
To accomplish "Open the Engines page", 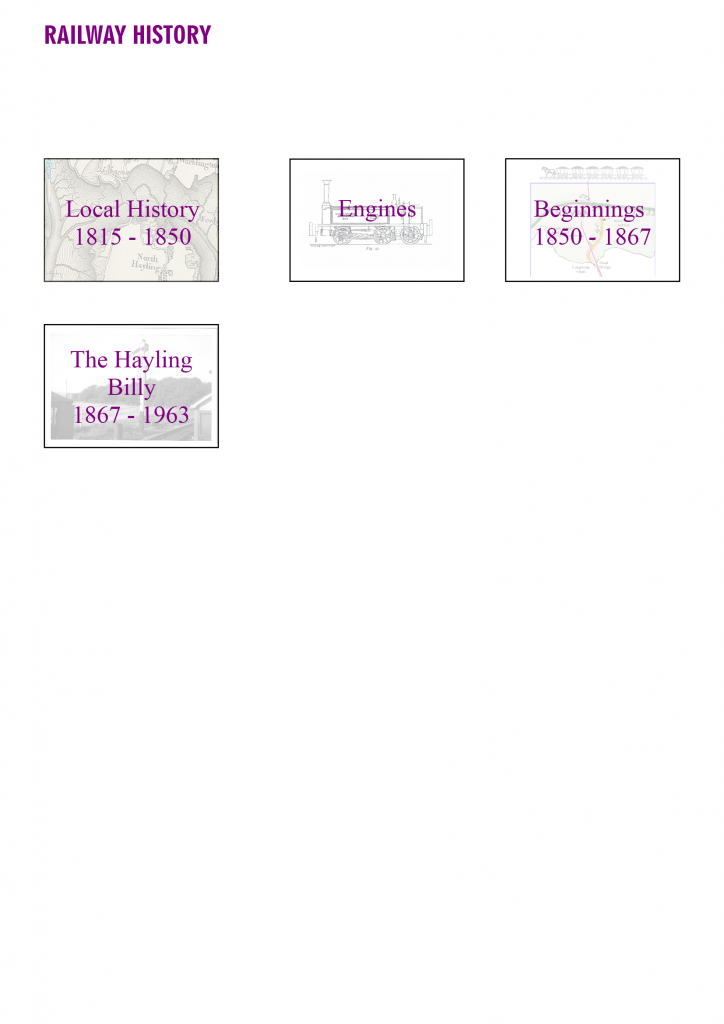I will point(376,219).
